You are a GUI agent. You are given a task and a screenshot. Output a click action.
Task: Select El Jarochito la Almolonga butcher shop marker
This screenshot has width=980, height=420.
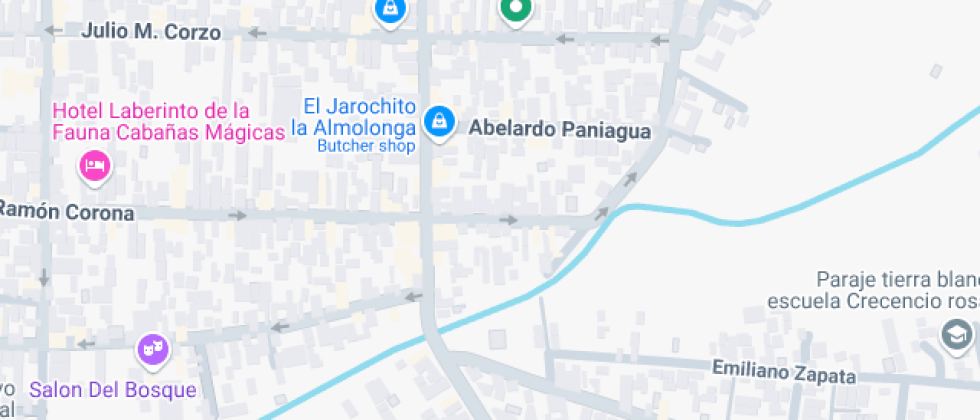(437, 123)
